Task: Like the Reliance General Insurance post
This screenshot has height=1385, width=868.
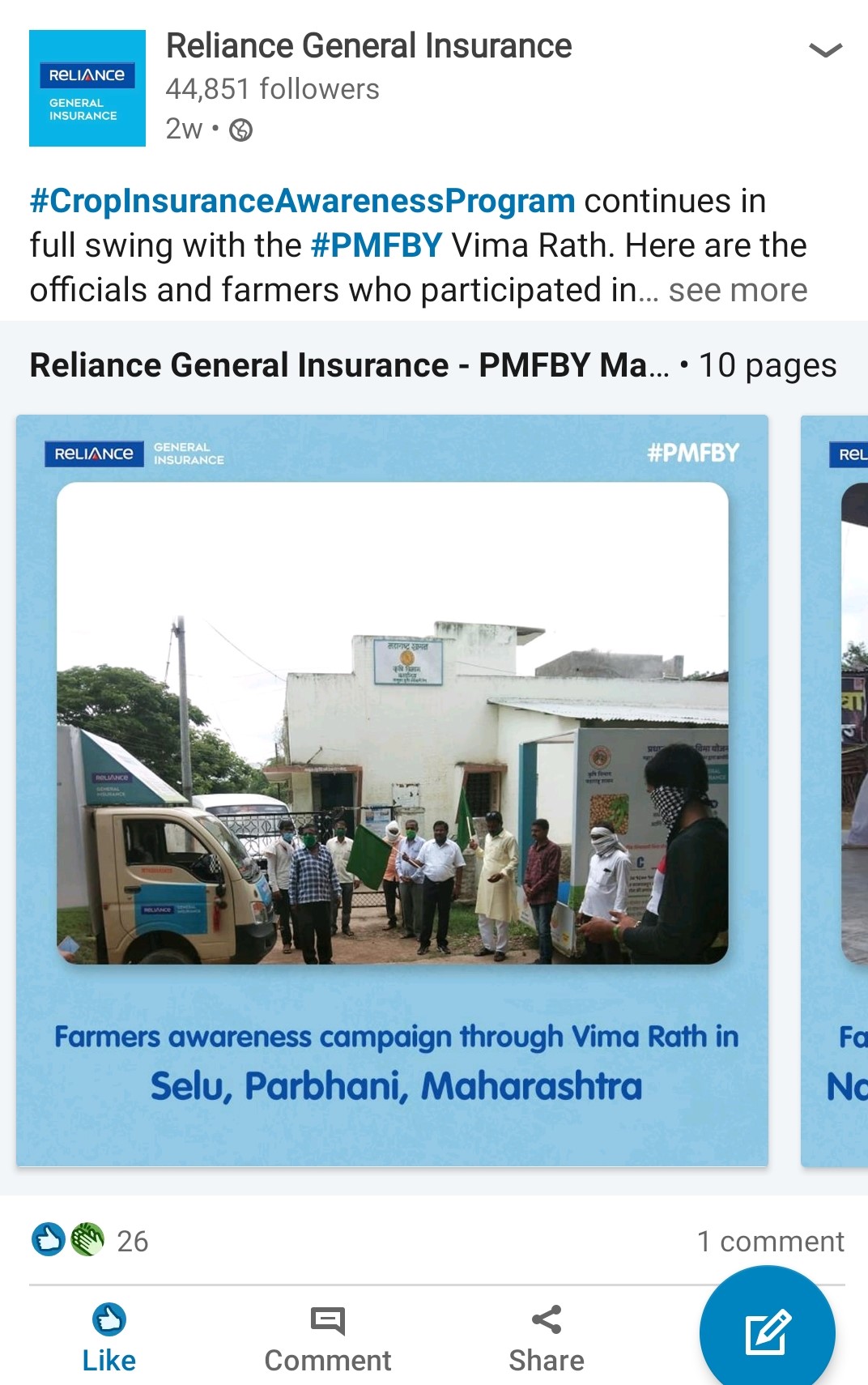Action: pyautogui.click(x=109, y=1337)
